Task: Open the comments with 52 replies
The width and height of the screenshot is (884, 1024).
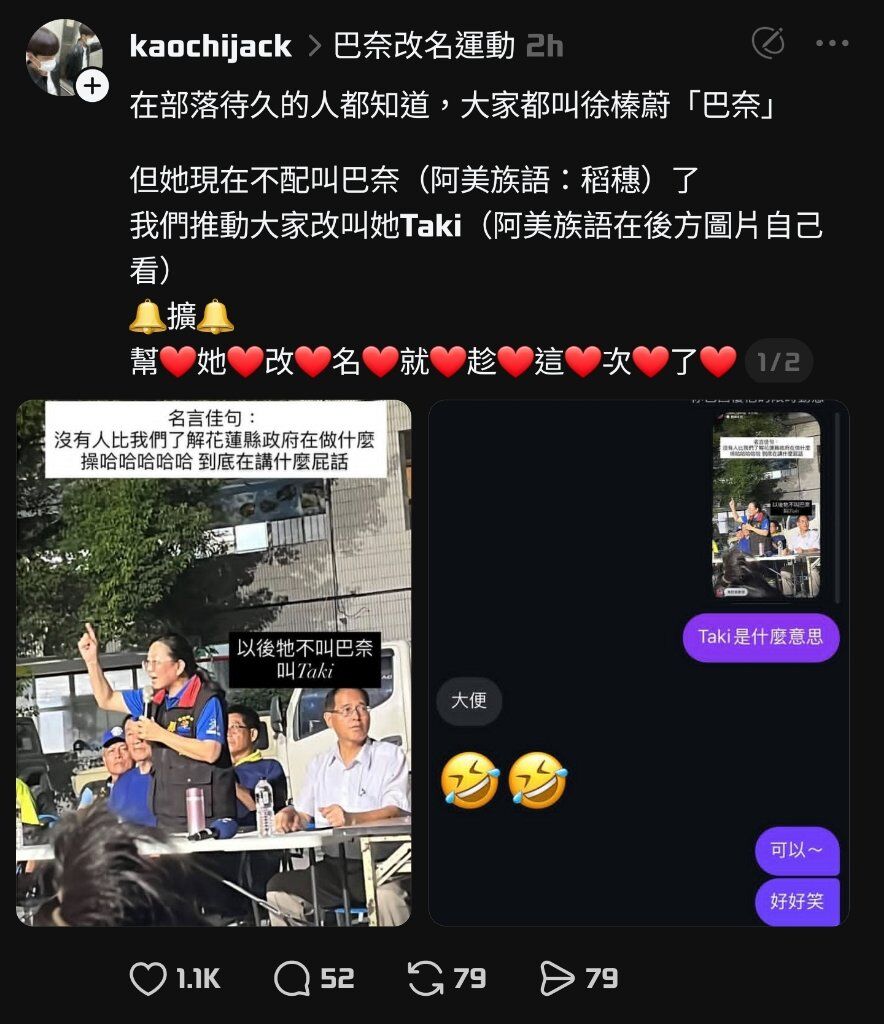Action: coord(292,978)
